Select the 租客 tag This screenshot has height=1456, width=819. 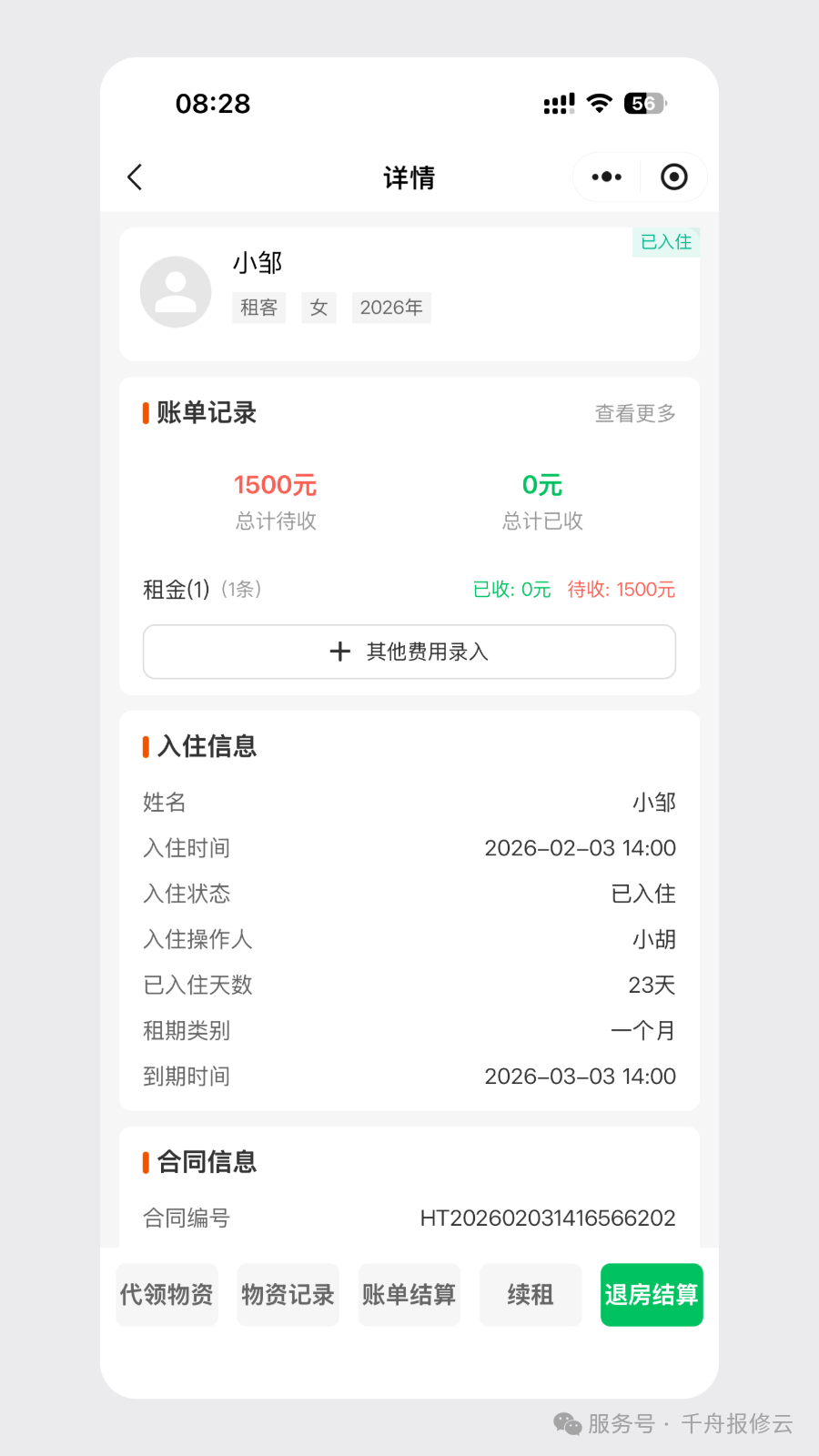pos(258,308)
